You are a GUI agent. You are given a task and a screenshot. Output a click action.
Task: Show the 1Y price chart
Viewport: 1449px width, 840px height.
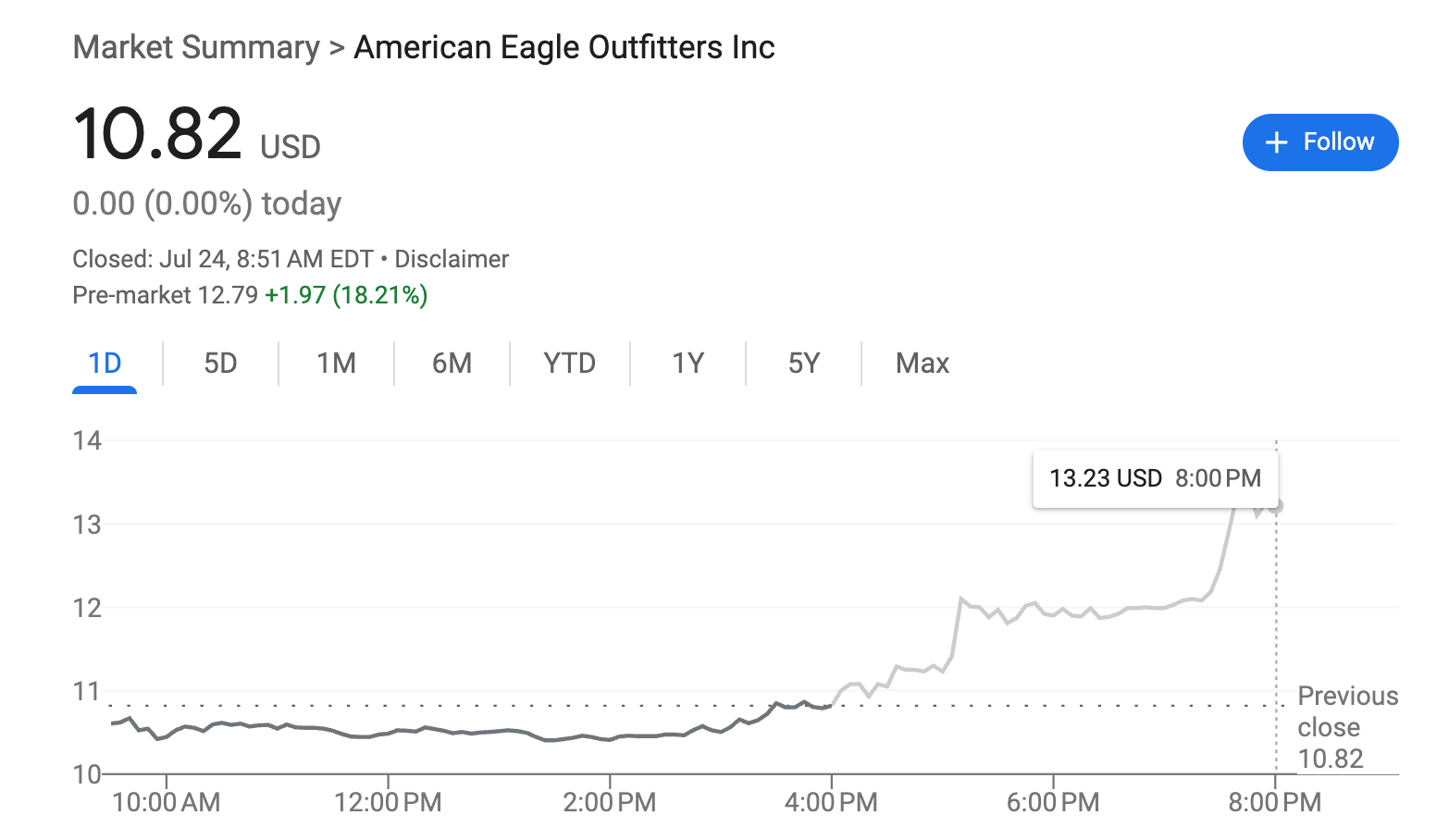(x=687, y=364)
